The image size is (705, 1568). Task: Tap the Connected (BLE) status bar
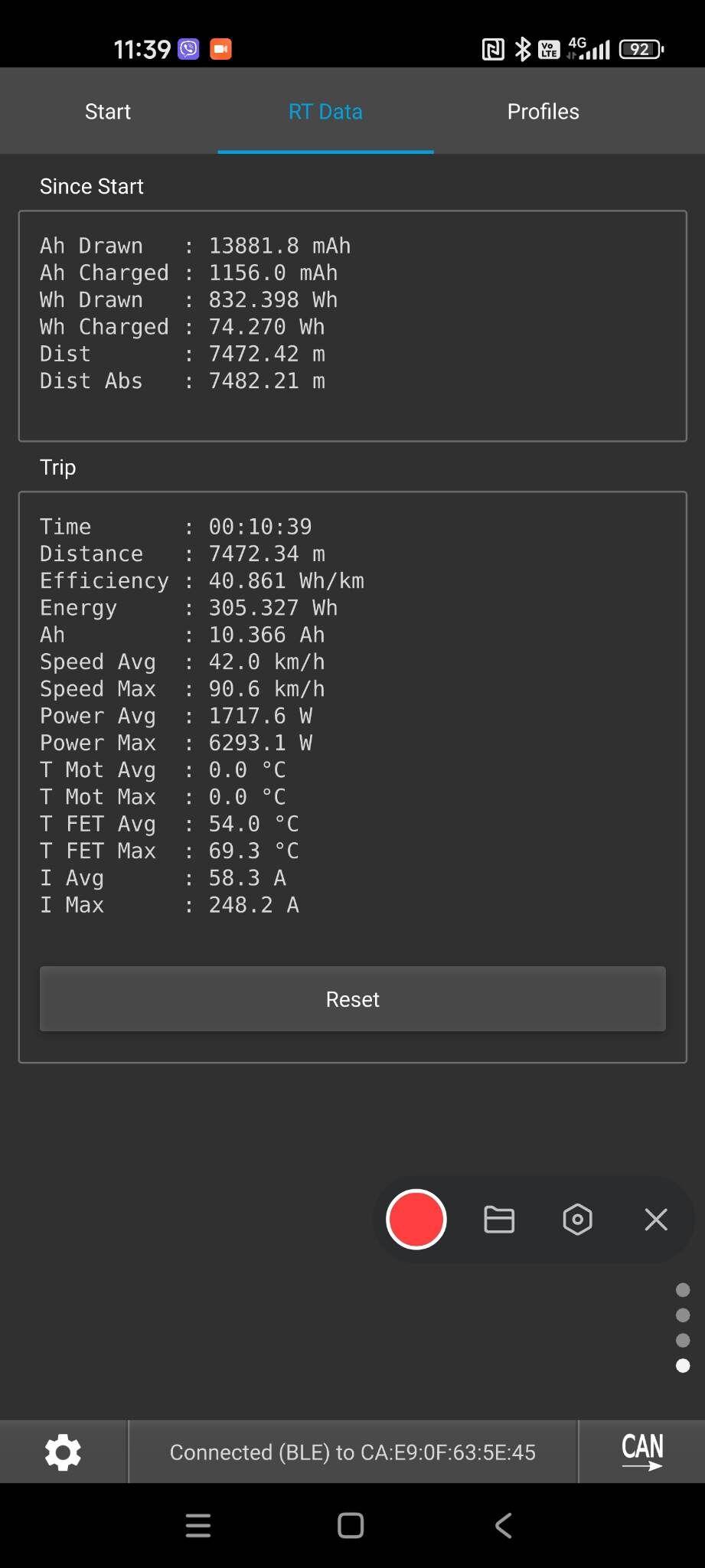coord(353,1452)
